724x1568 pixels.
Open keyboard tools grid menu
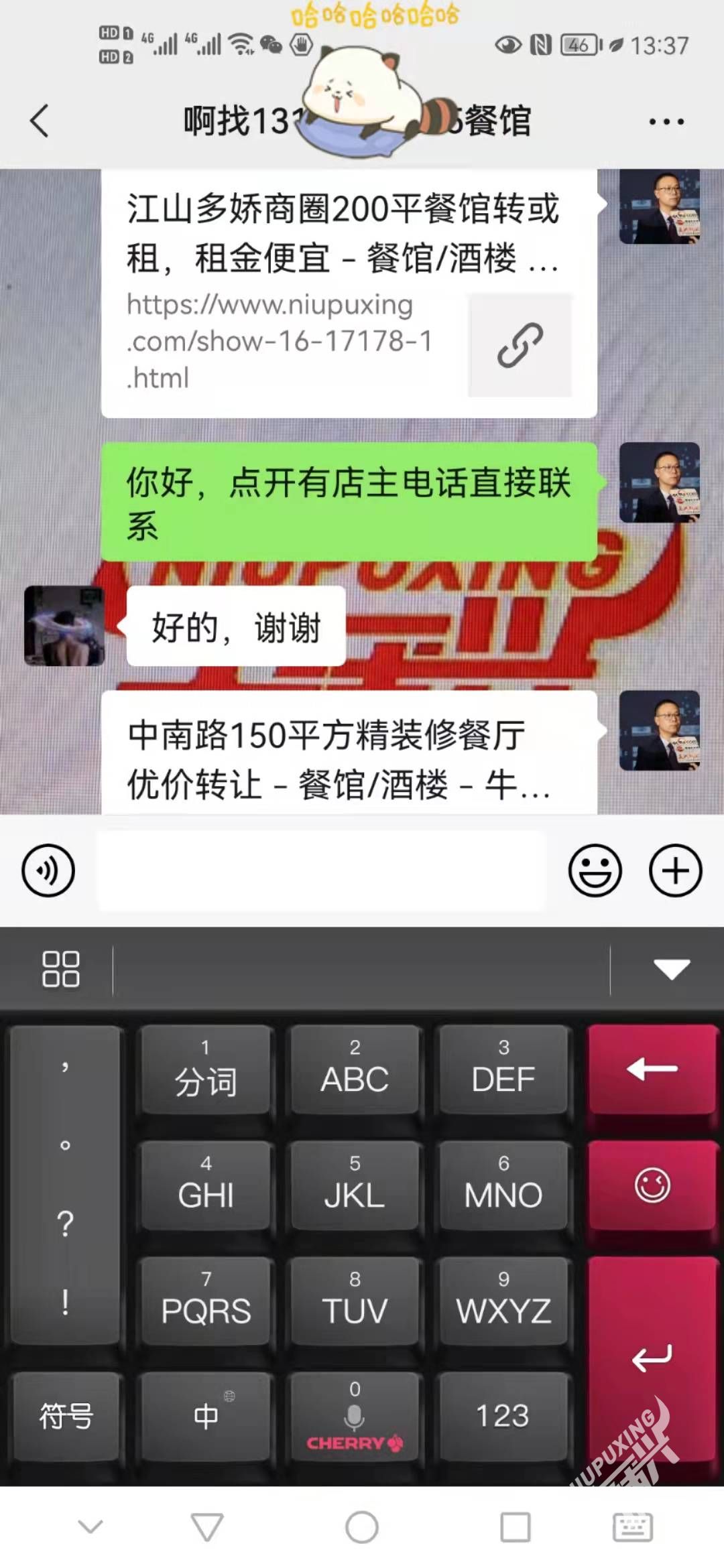60,969
